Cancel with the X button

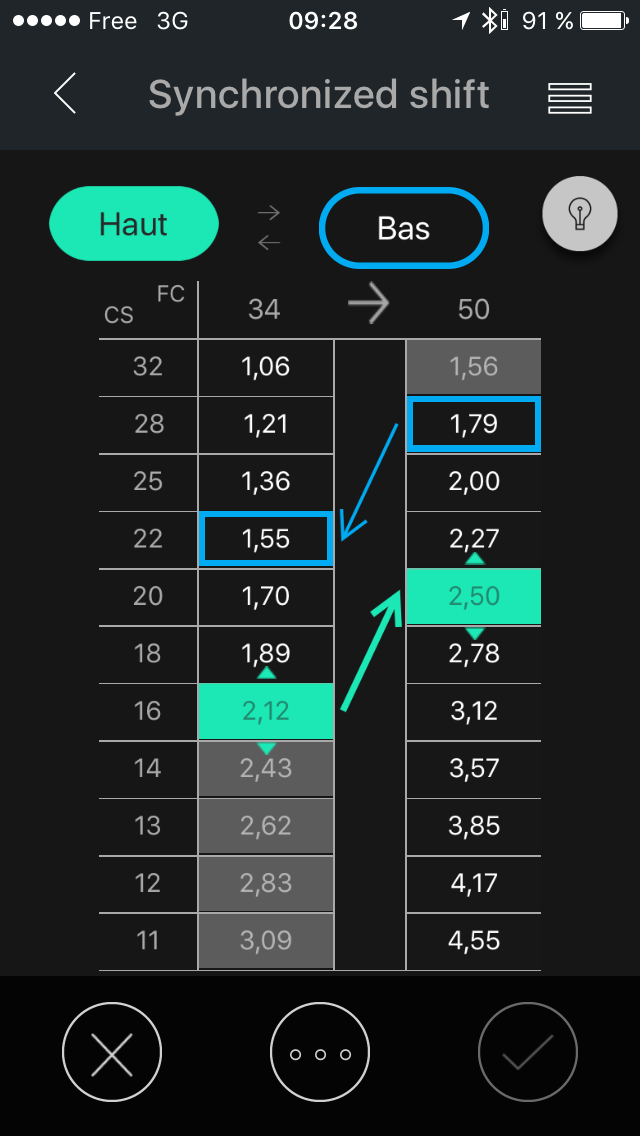pyautogui.click(x=112, y=1051)
